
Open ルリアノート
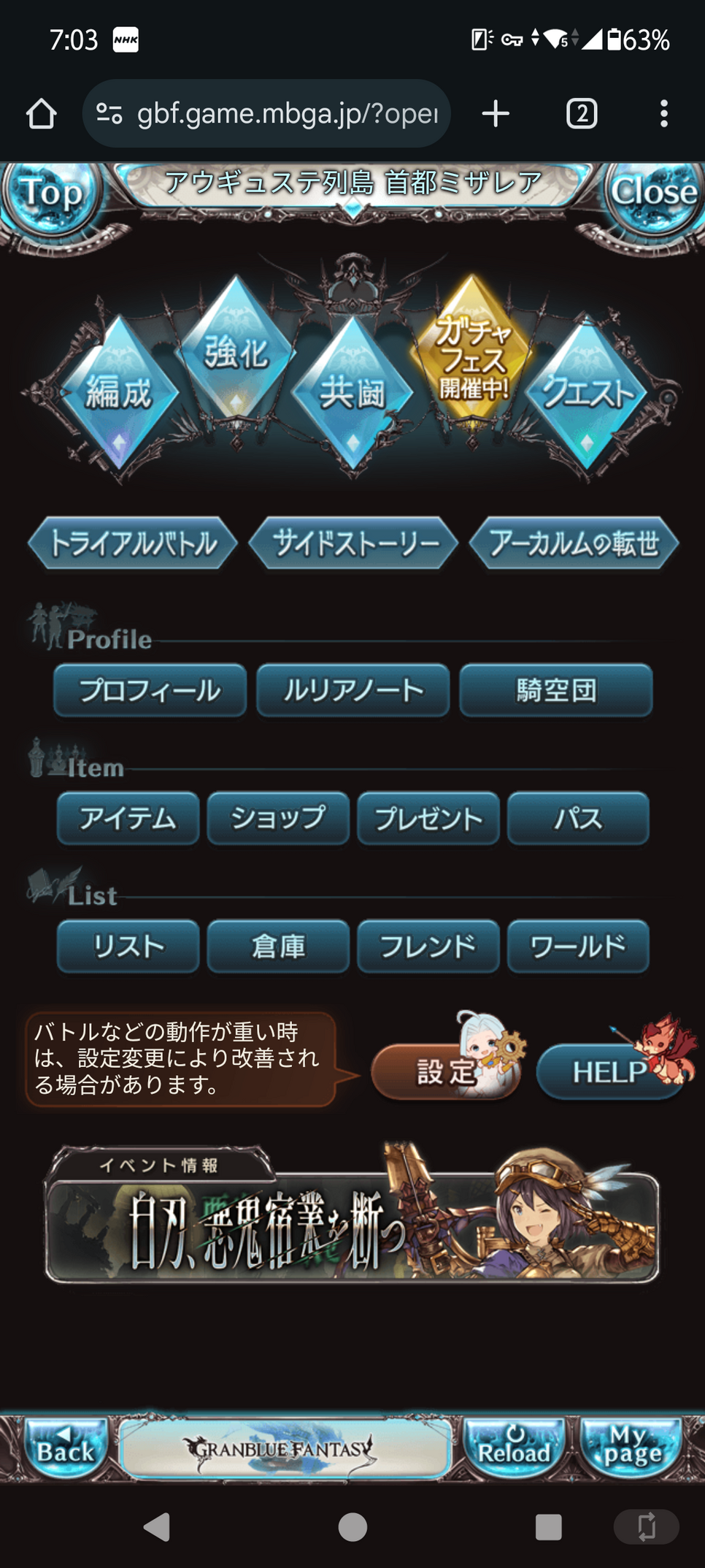click(x=353, y=690)
